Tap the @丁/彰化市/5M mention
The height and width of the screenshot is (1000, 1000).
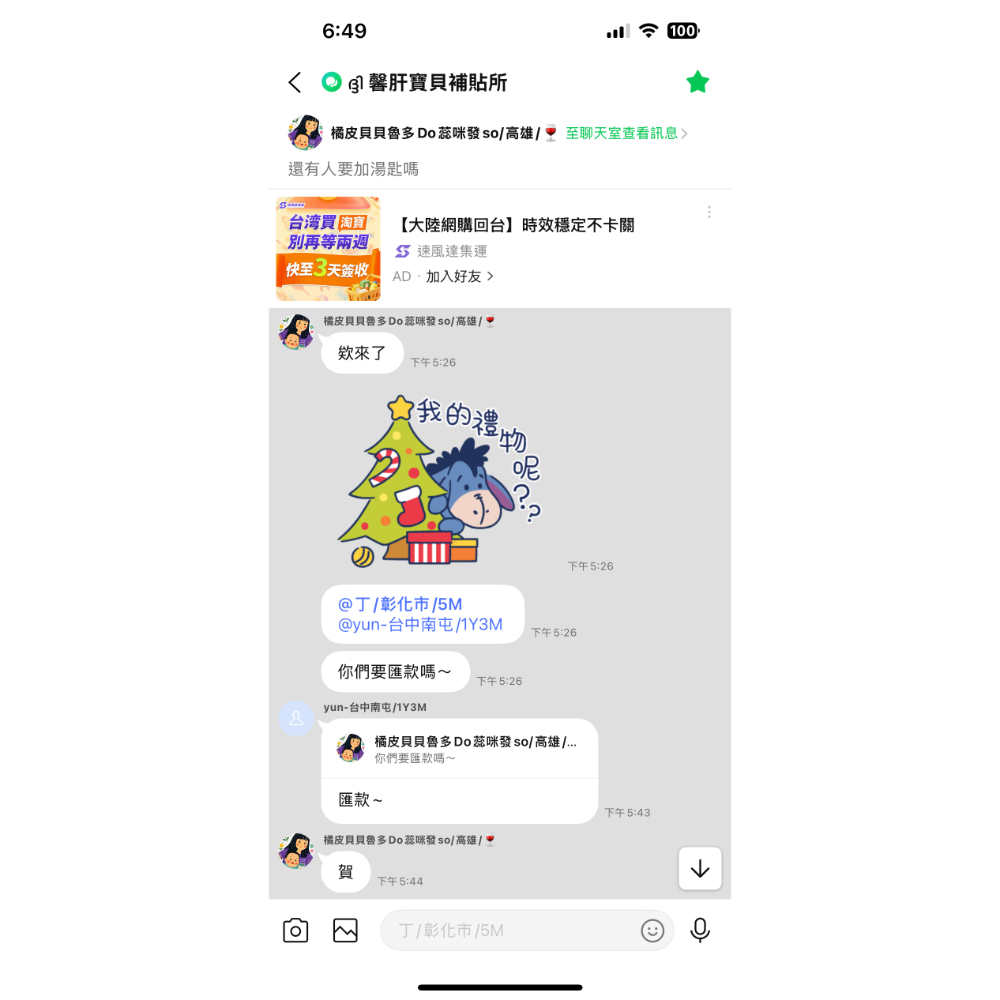pos(400,604)
